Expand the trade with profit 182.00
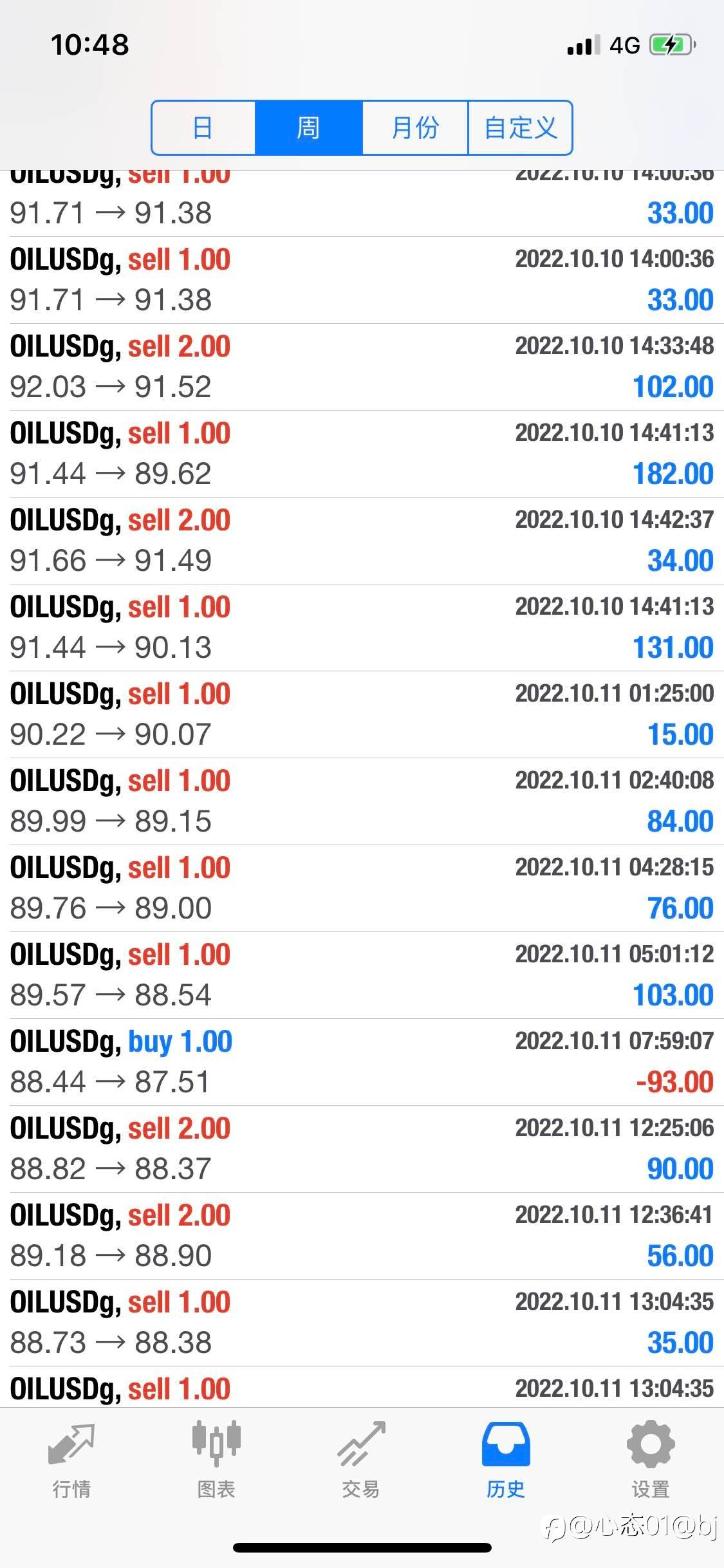The height and width of the screenshot is (1568, 724). coord(362,454)
